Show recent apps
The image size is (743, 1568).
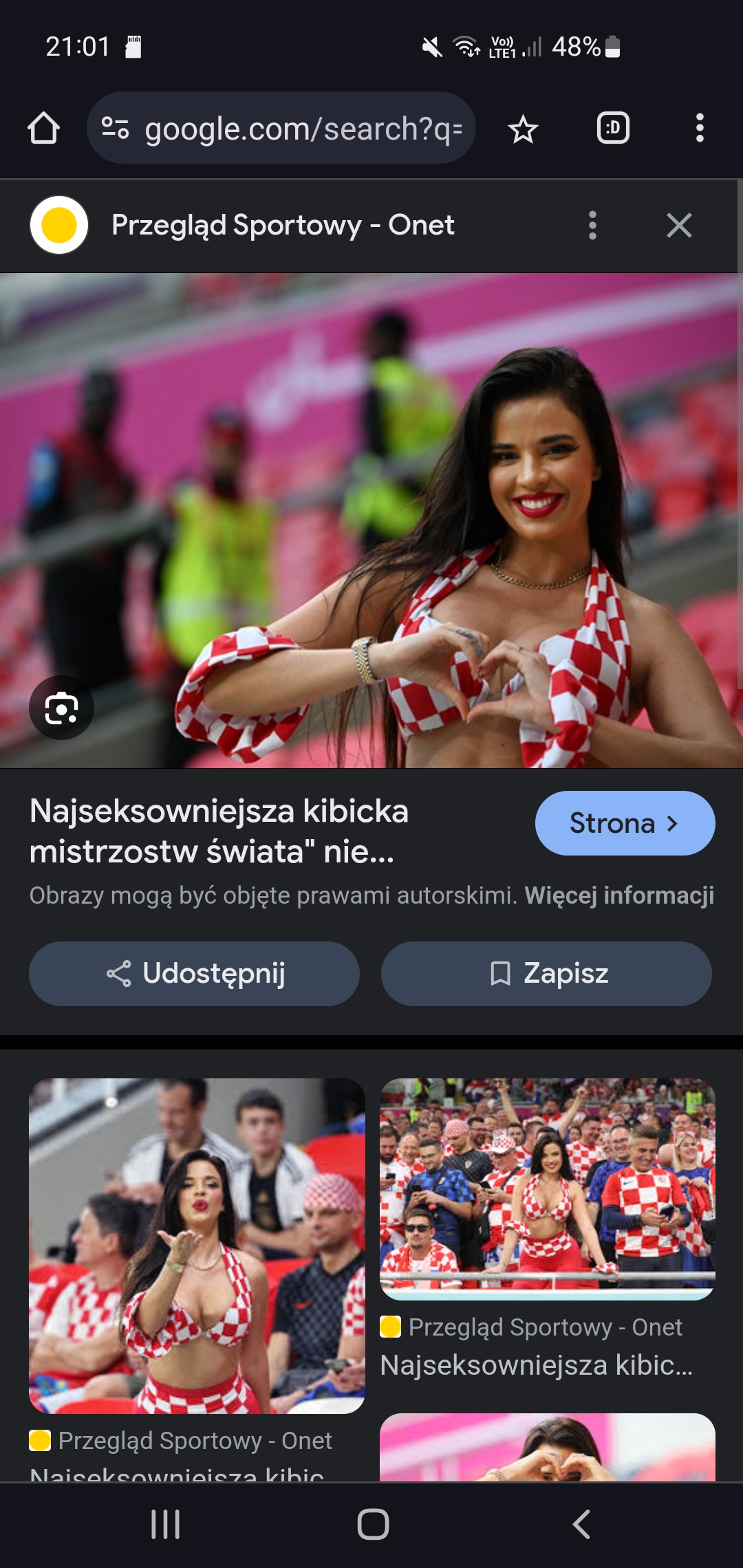[x=165, y=1524]
